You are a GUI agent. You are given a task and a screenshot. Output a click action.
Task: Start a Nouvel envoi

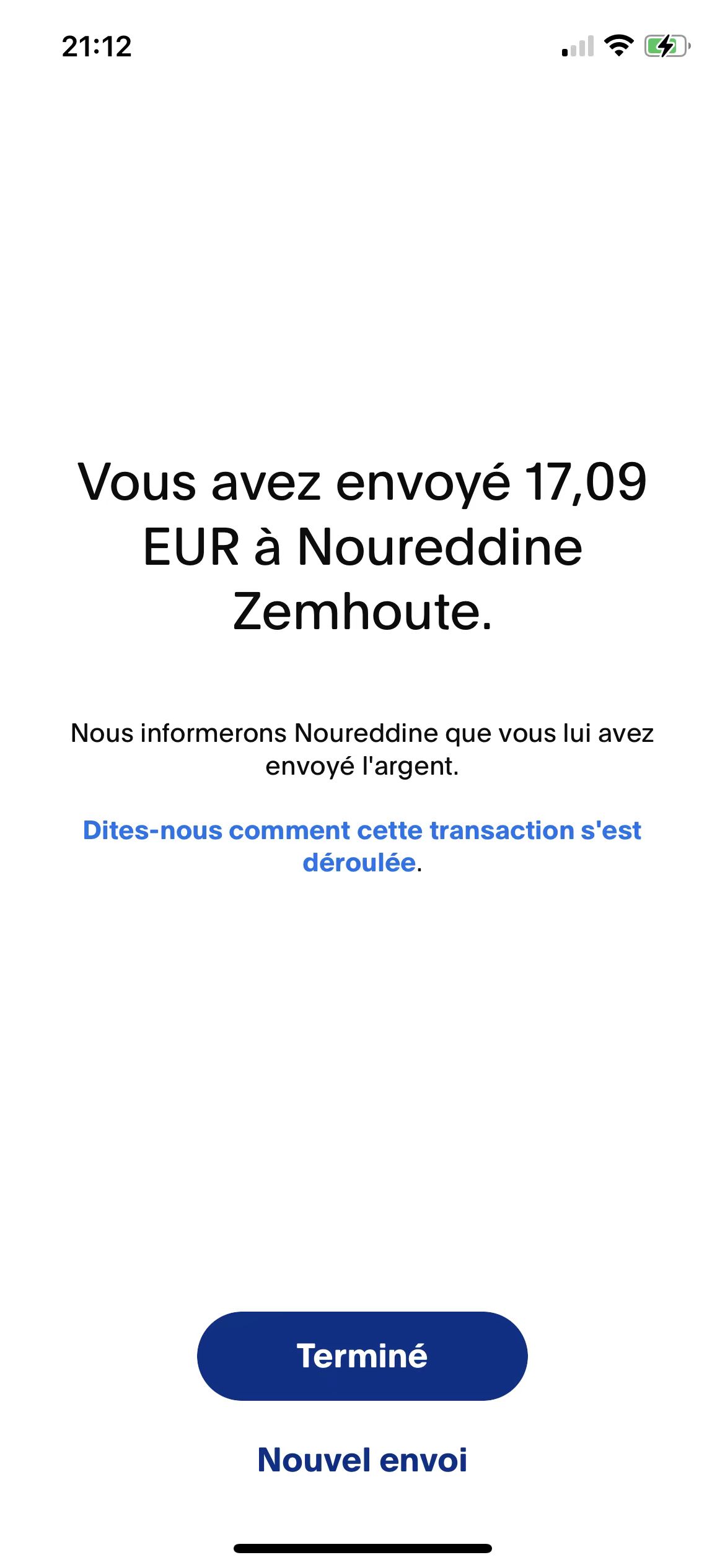point(362,1460)
